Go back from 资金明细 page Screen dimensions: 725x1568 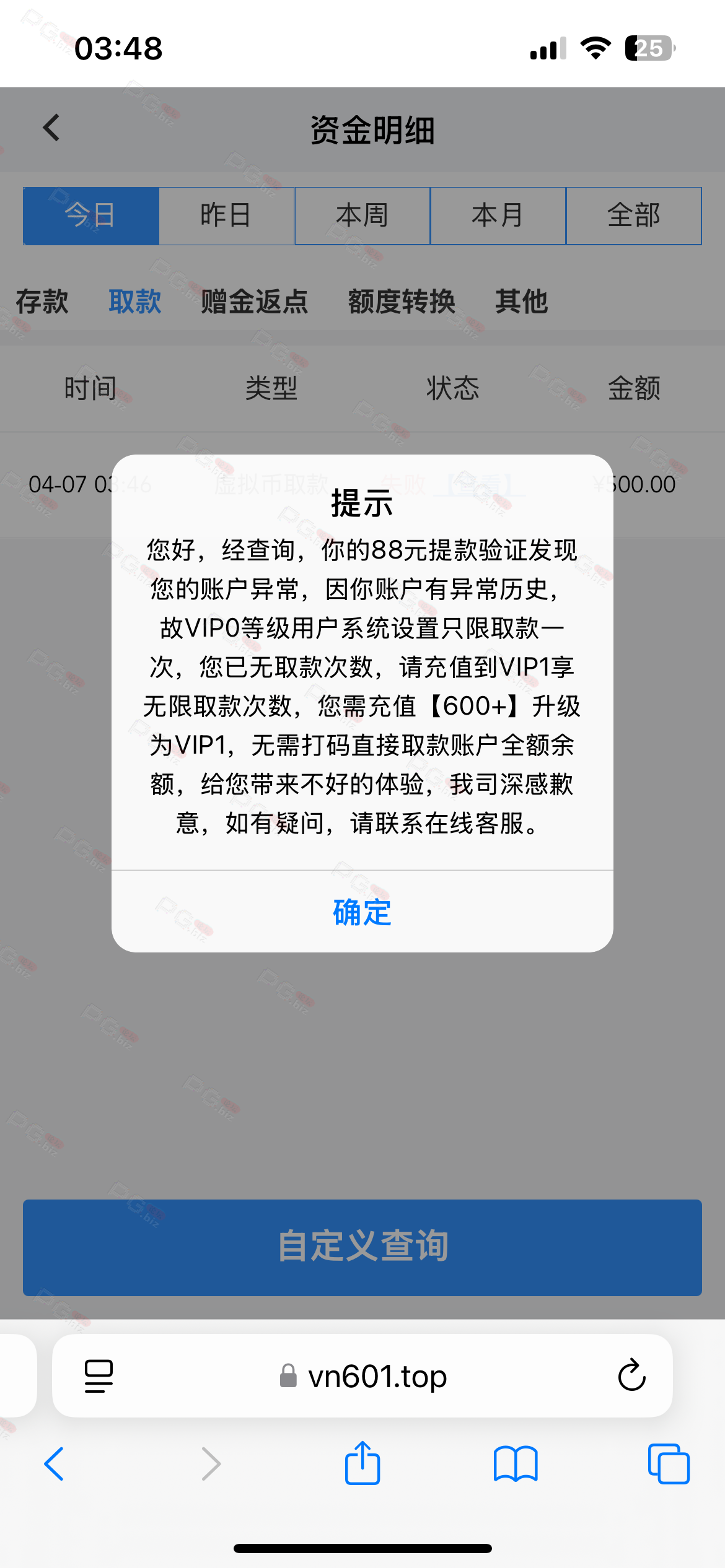pos(51,128)
